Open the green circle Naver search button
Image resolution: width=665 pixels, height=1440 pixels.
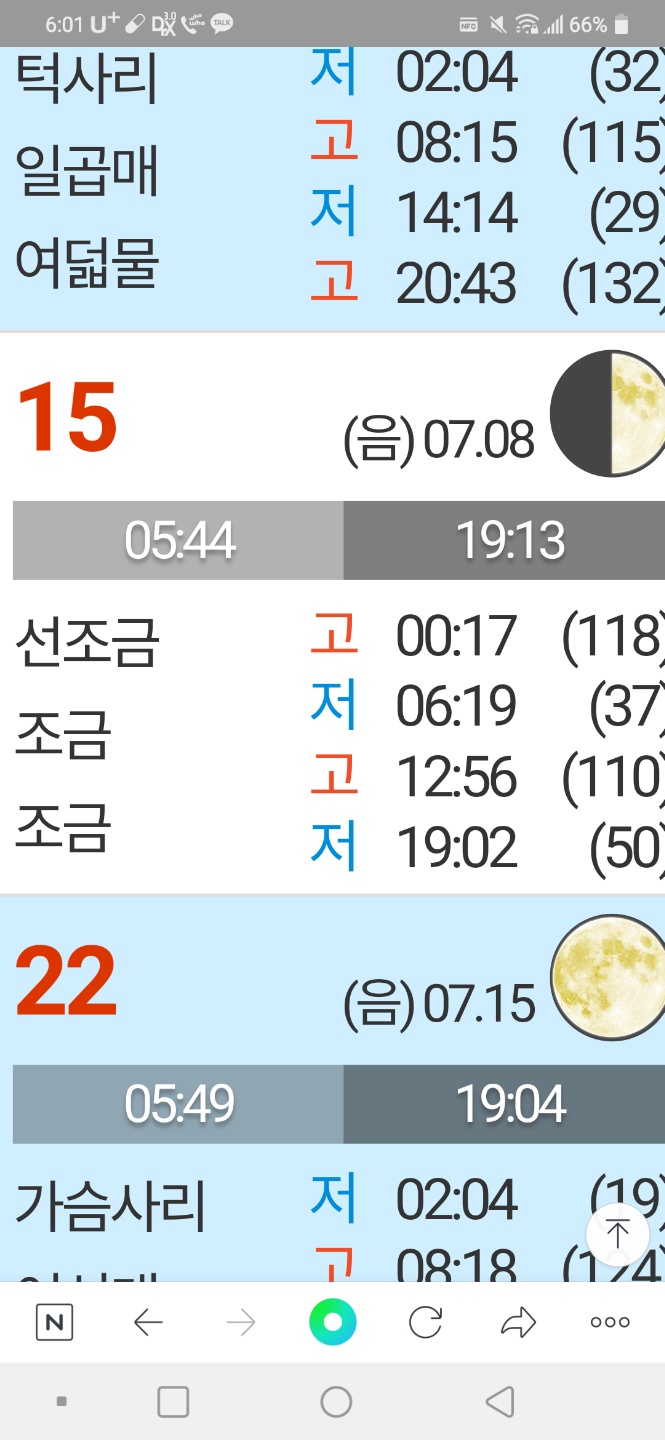point(333,1322)
